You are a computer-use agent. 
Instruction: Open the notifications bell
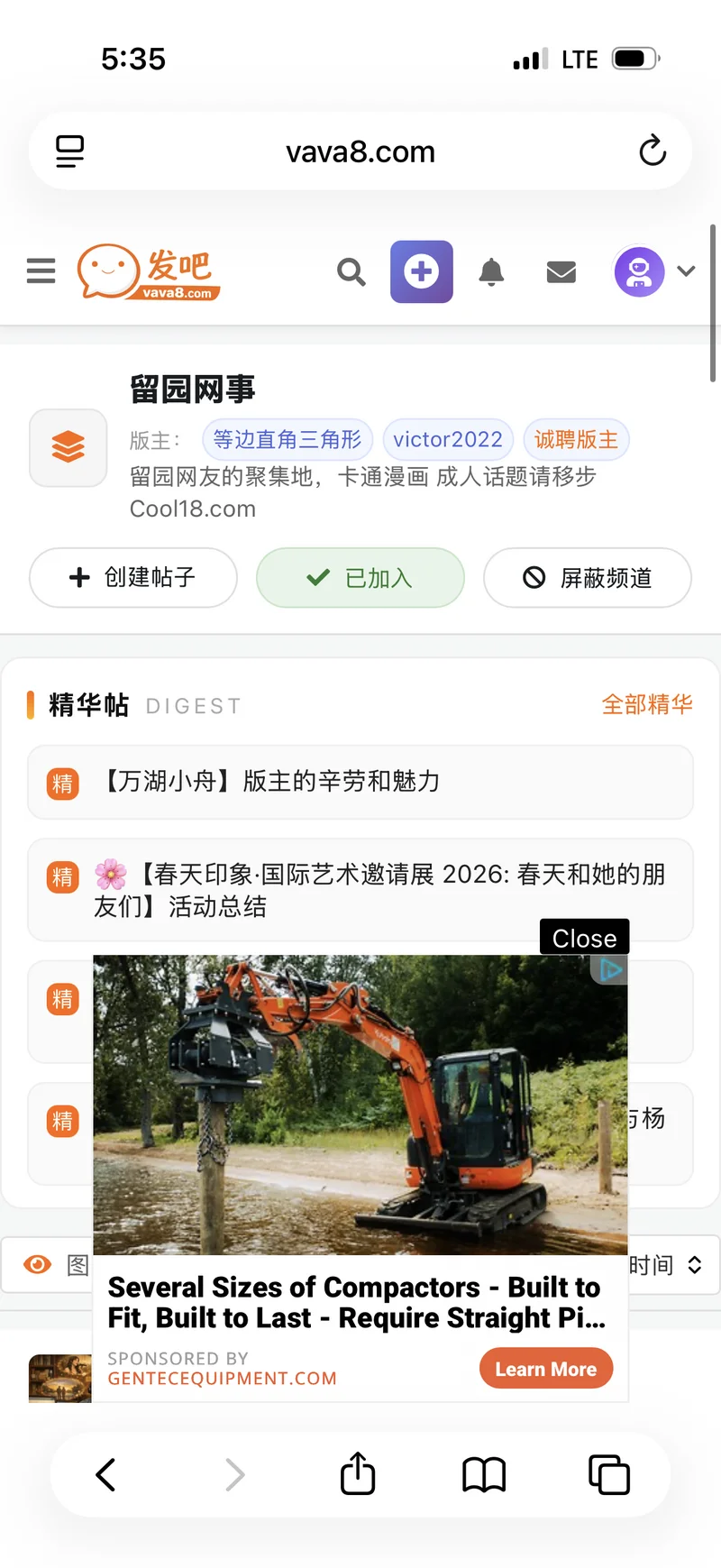(x=491, y=271)
